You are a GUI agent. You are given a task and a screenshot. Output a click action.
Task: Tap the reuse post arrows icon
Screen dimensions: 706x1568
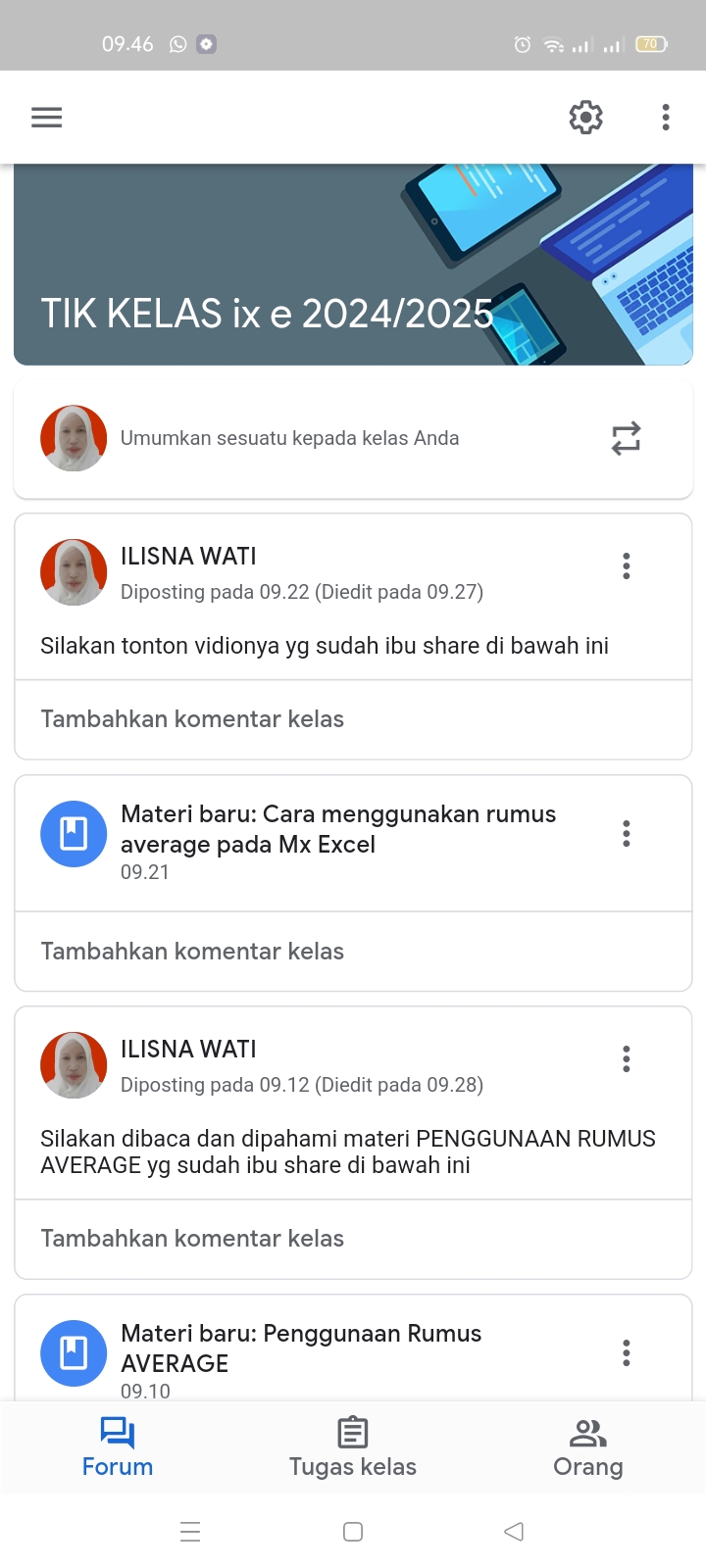(626, 438)
